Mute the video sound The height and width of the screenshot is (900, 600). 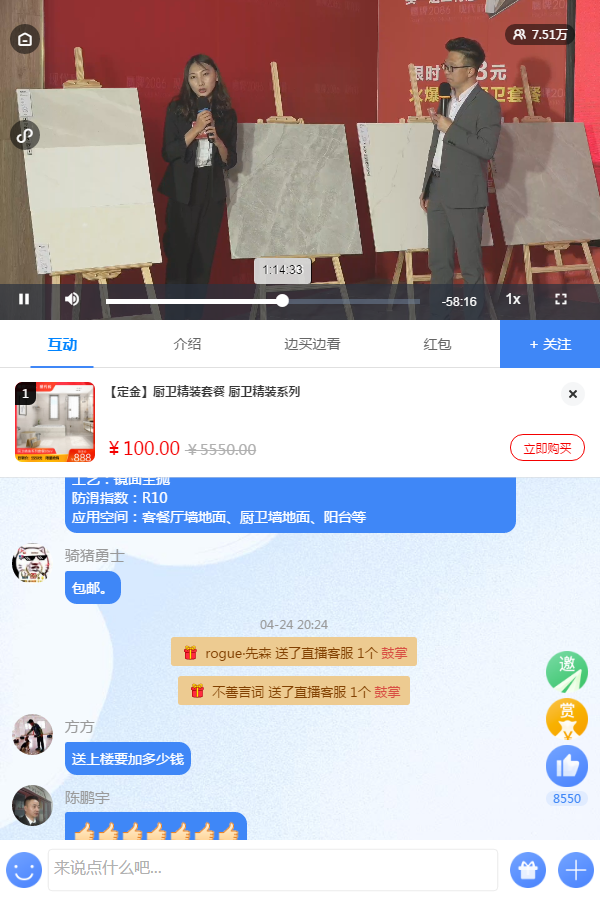point(72,299)
